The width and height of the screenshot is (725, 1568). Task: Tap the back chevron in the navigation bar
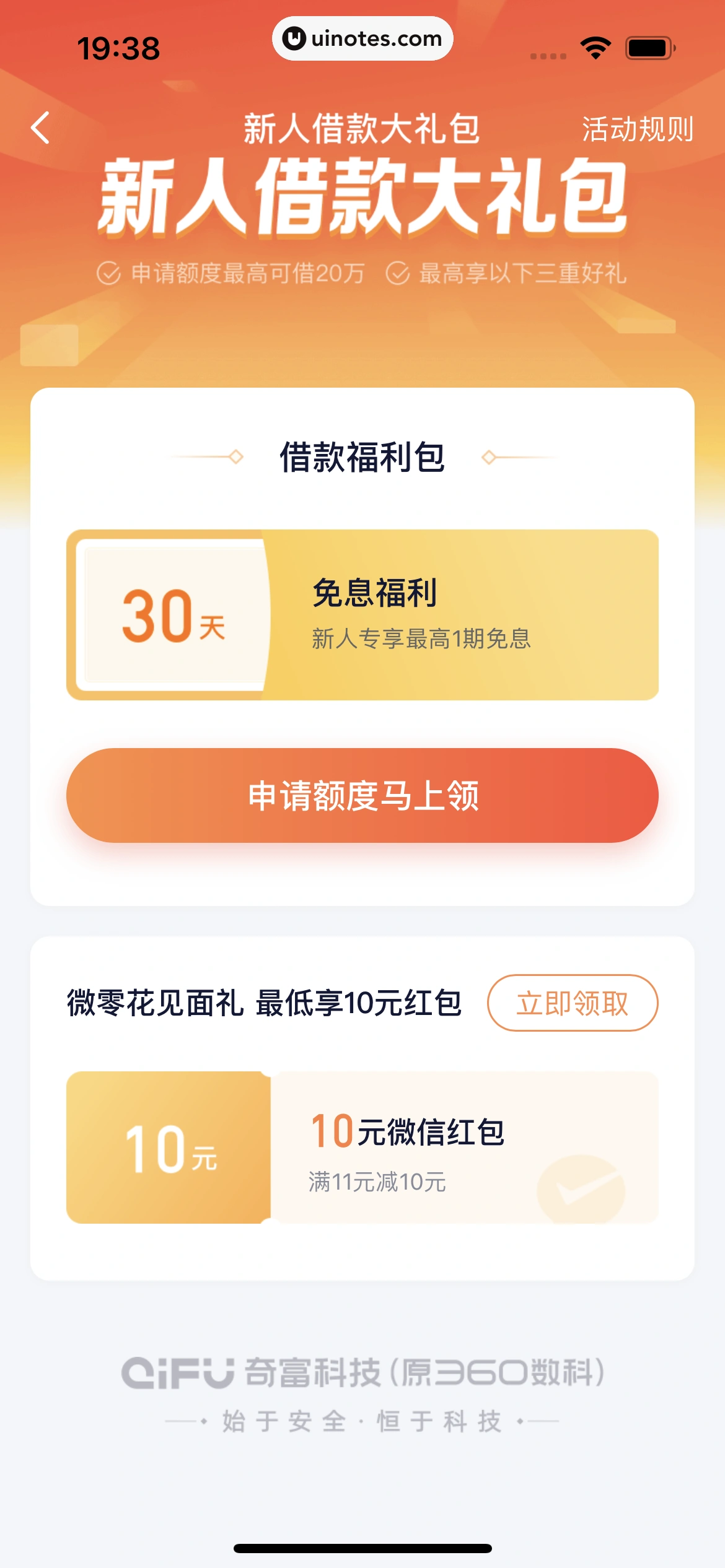(40, 128)
